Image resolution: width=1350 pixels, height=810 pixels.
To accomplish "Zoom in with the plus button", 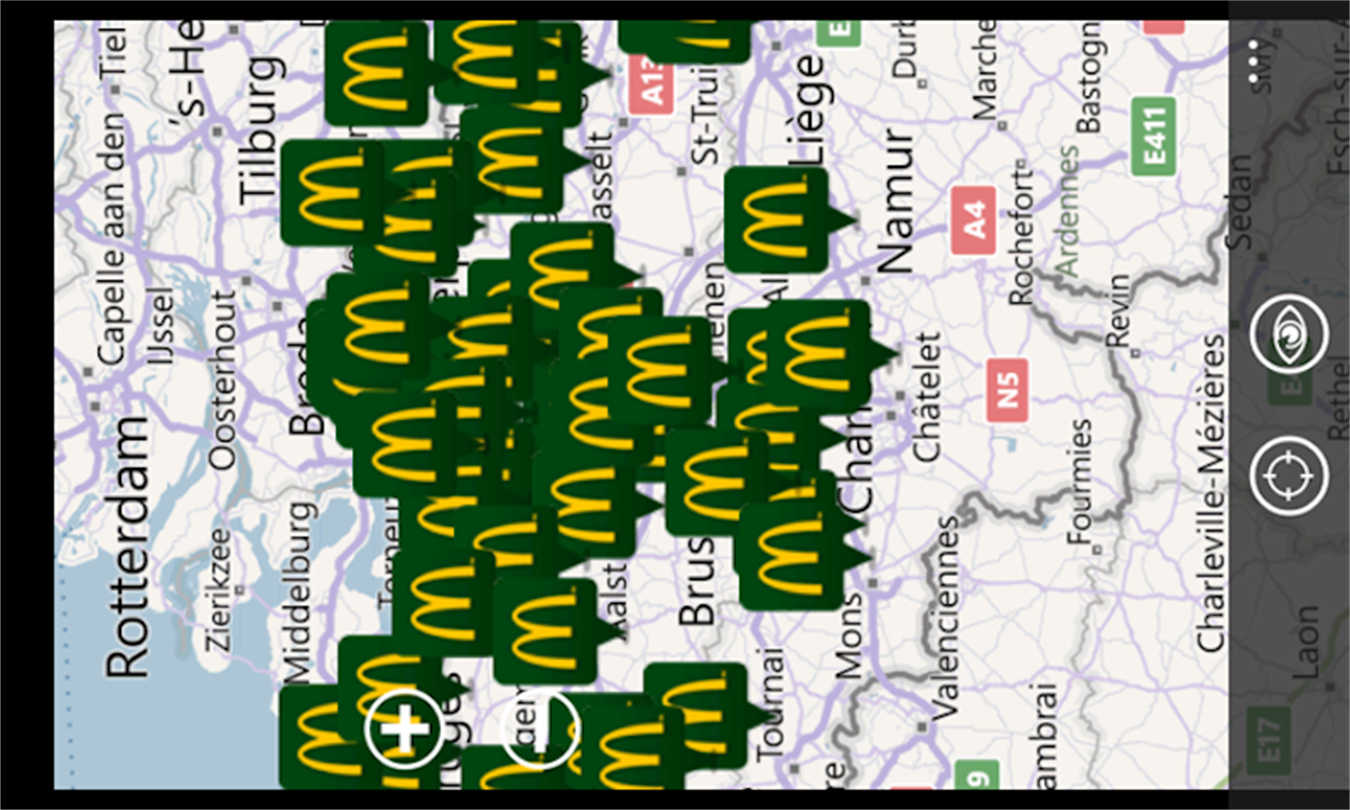I will click(404, 731).
